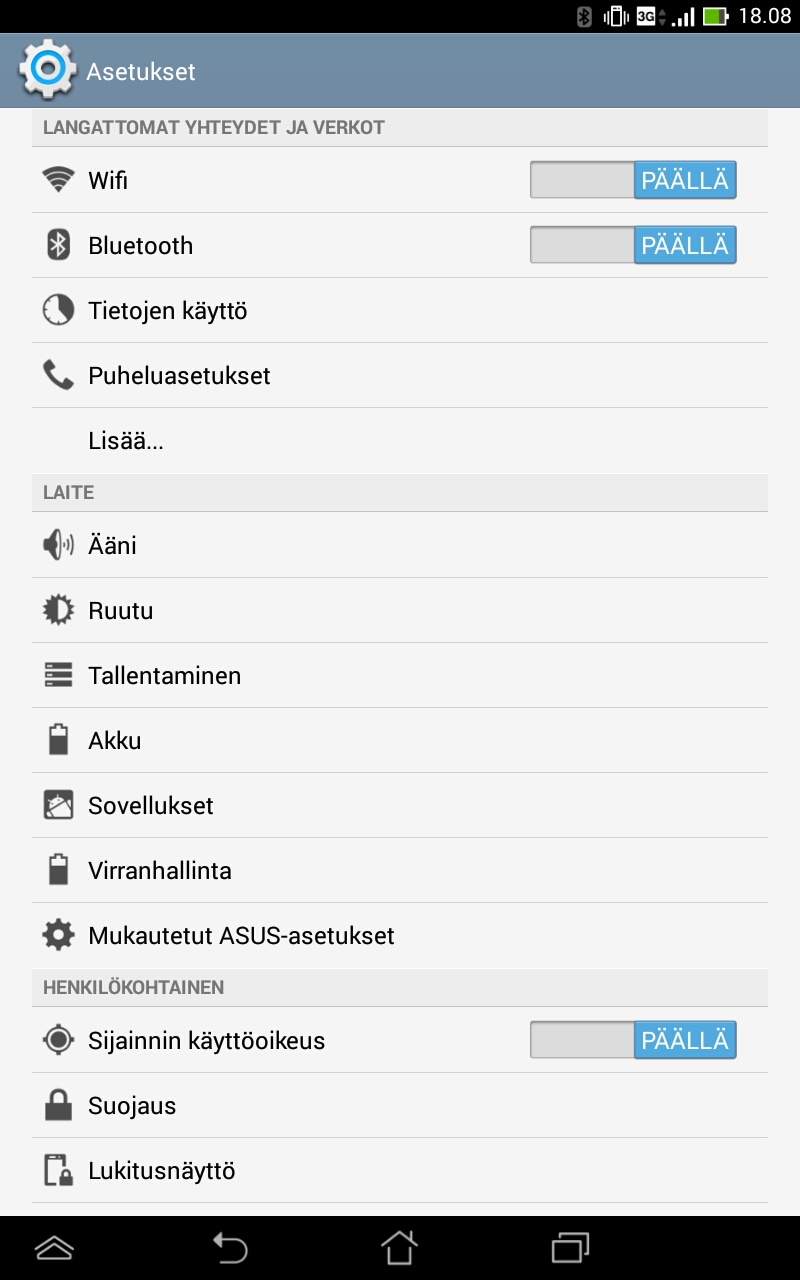800x1280 pixels.
Task: Open Akku battery settings
Action: [400, 740]
